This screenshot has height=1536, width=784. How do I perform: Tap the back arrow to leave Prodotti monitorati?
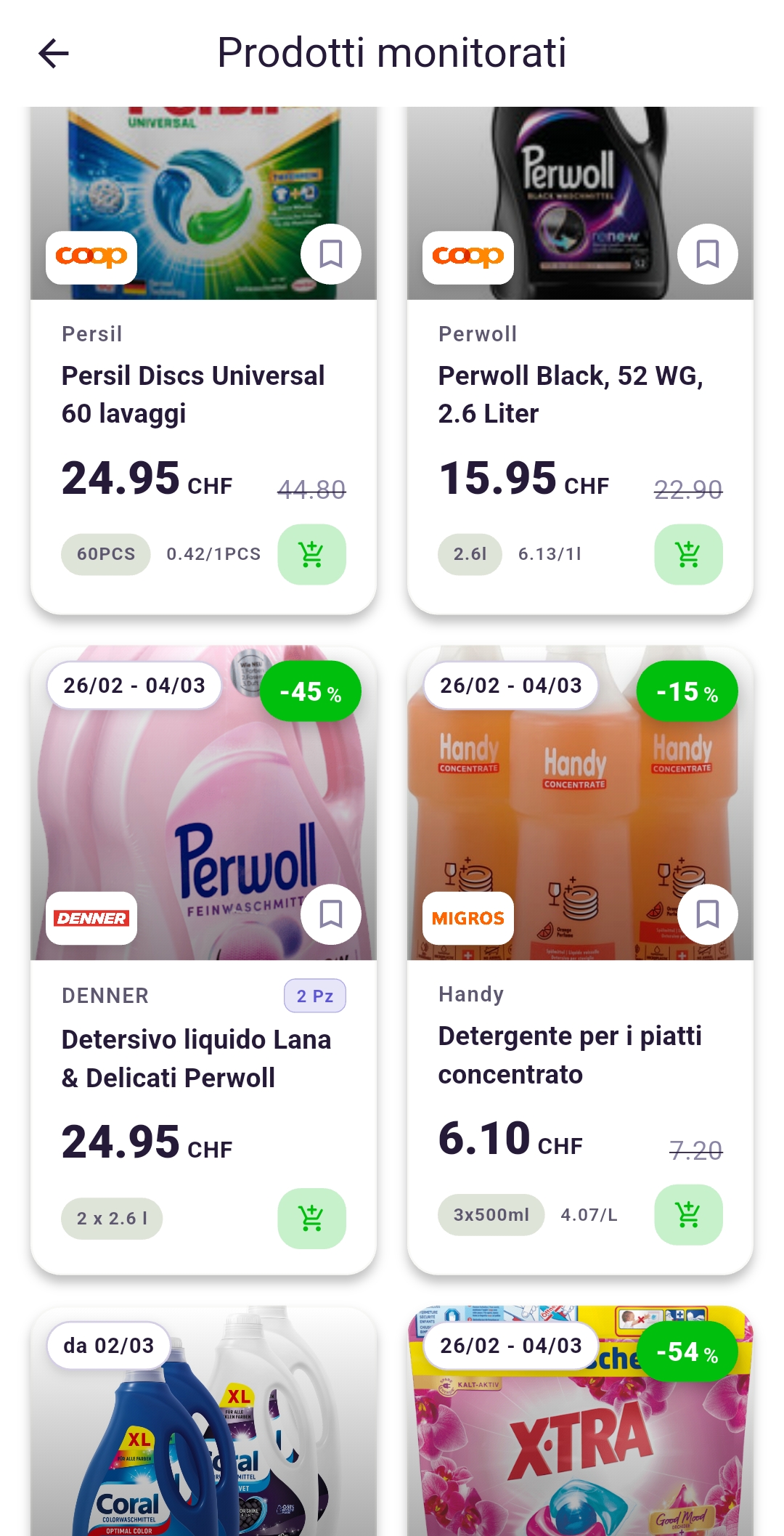(x=52, y=54)
